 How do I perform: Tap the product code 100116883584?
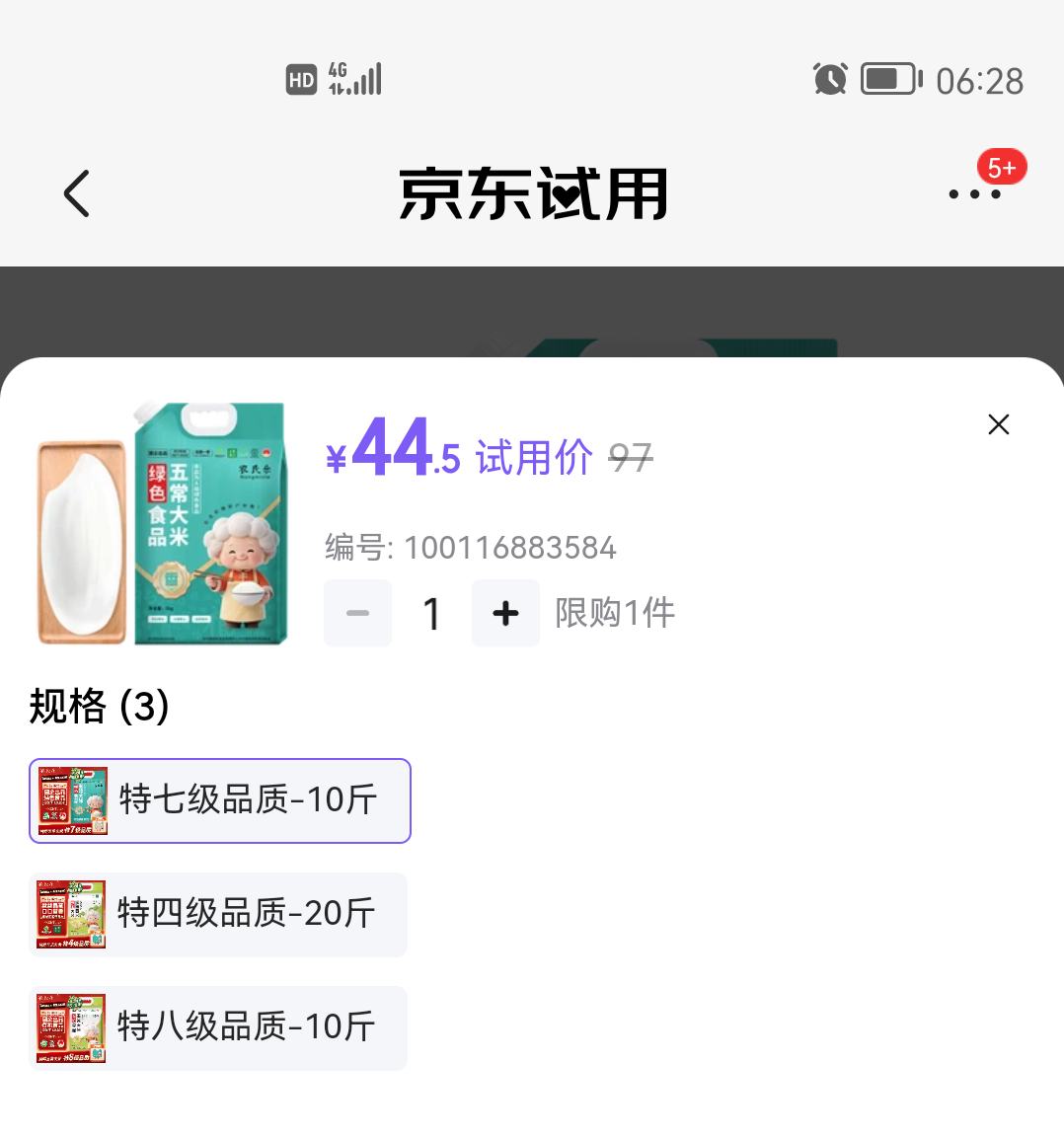[509, 548]
